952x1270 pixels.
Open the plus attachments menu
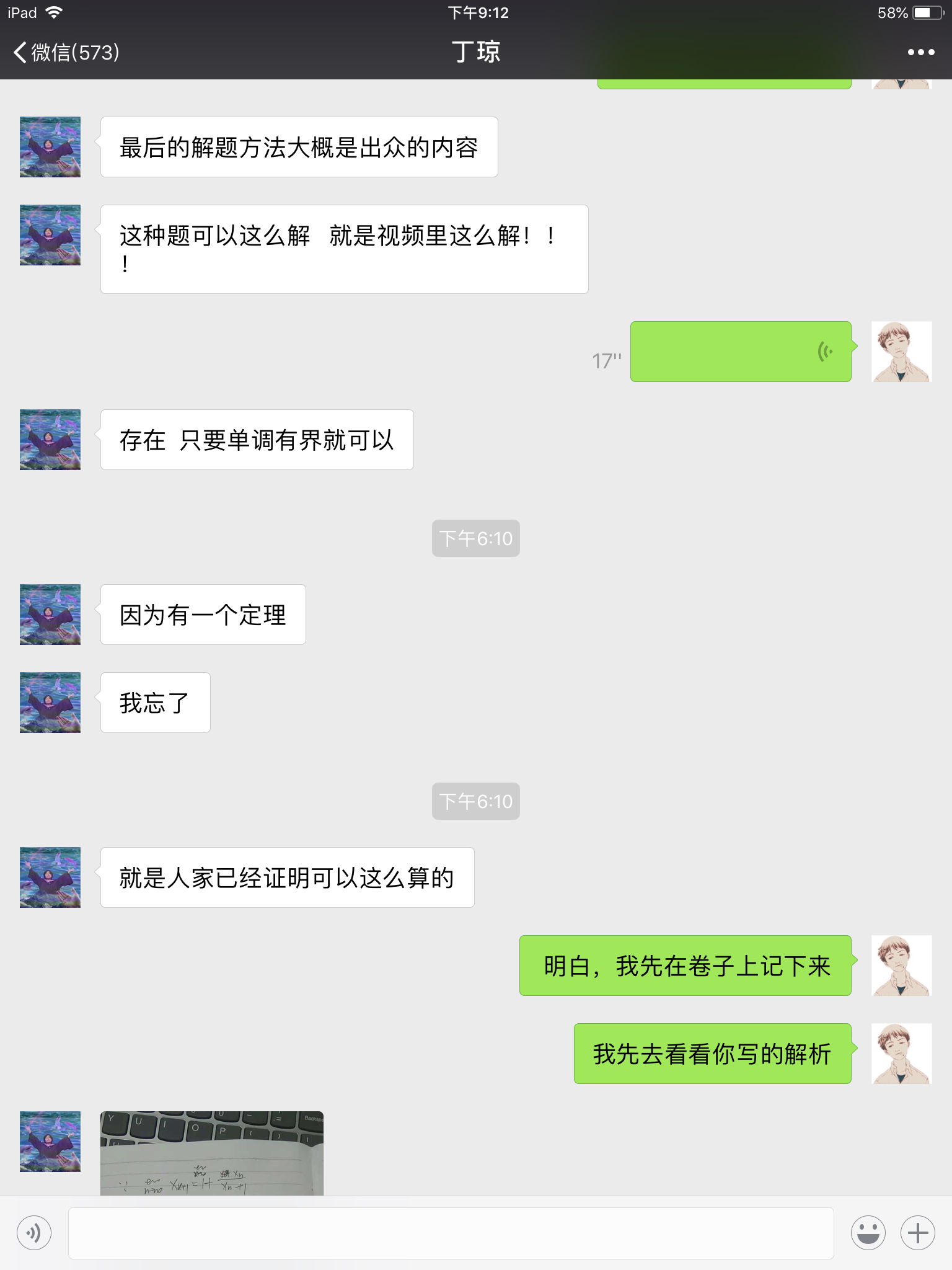(917, 1233)
